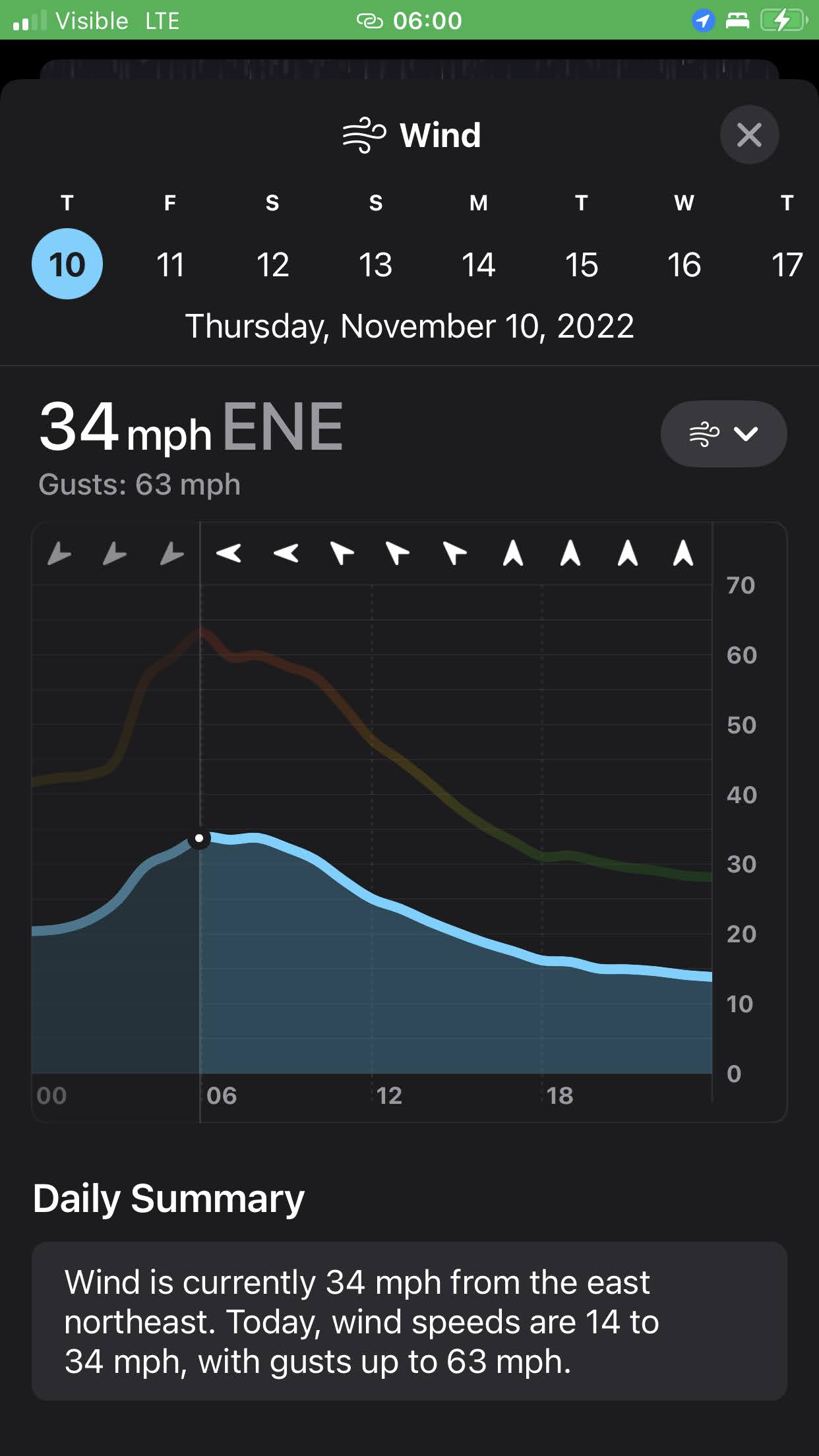Close the Wind detail sheet

[749, 135]
